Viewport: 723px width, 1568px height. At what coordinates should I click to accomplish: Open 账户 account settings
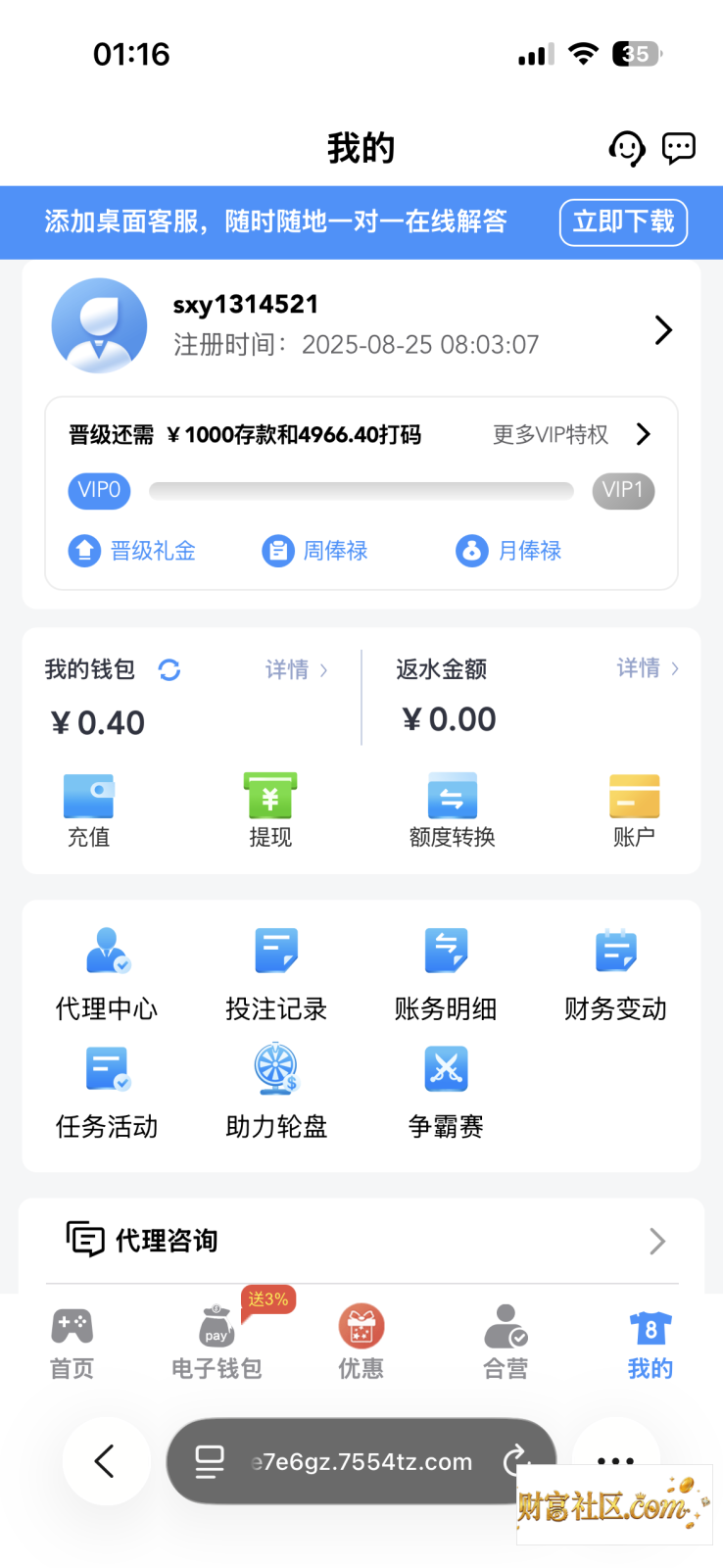[x=634, y=809]
